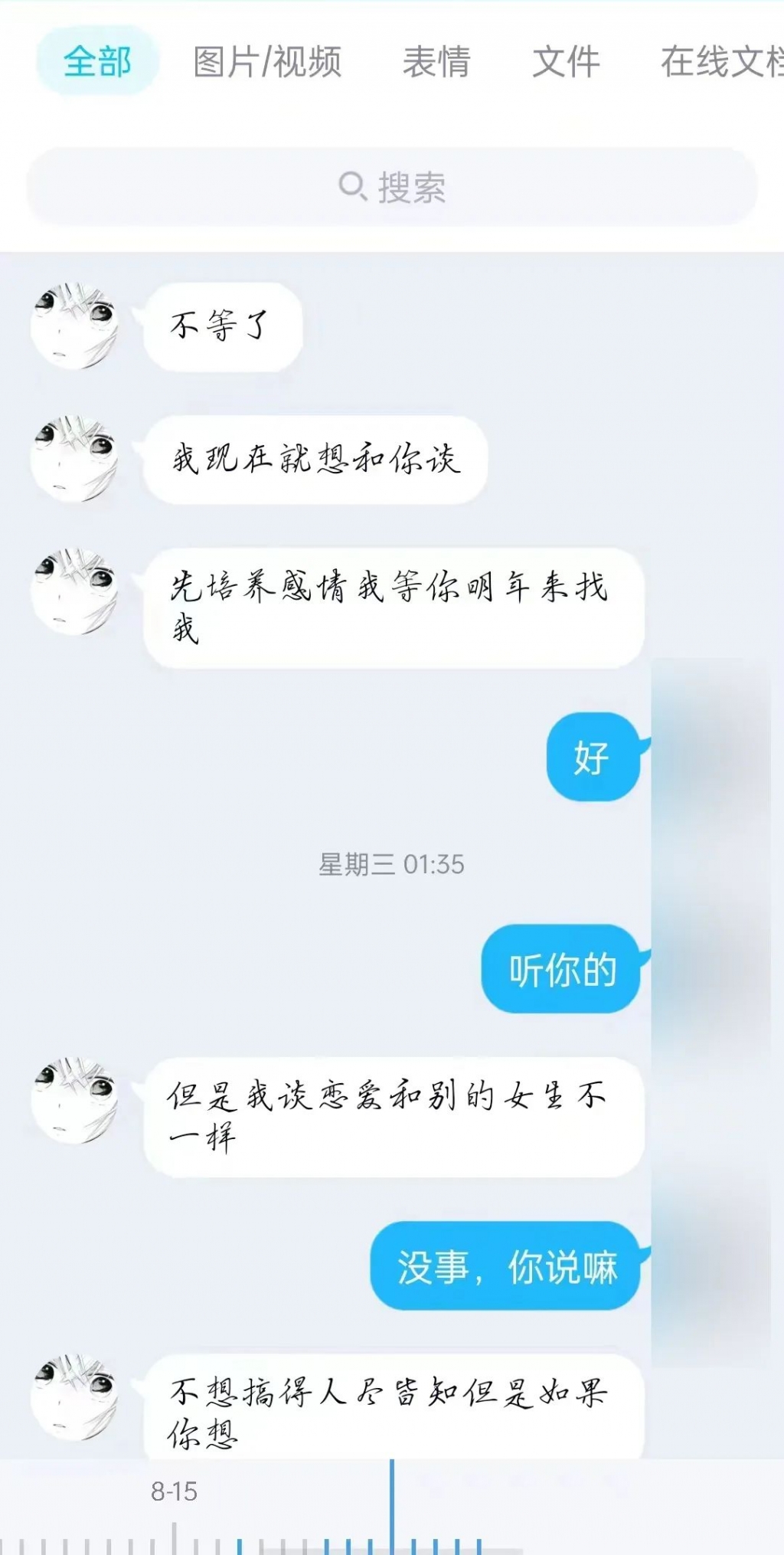Open the sent message 听你的
This screenshot has height=1555, width=784.
[561, 969]
